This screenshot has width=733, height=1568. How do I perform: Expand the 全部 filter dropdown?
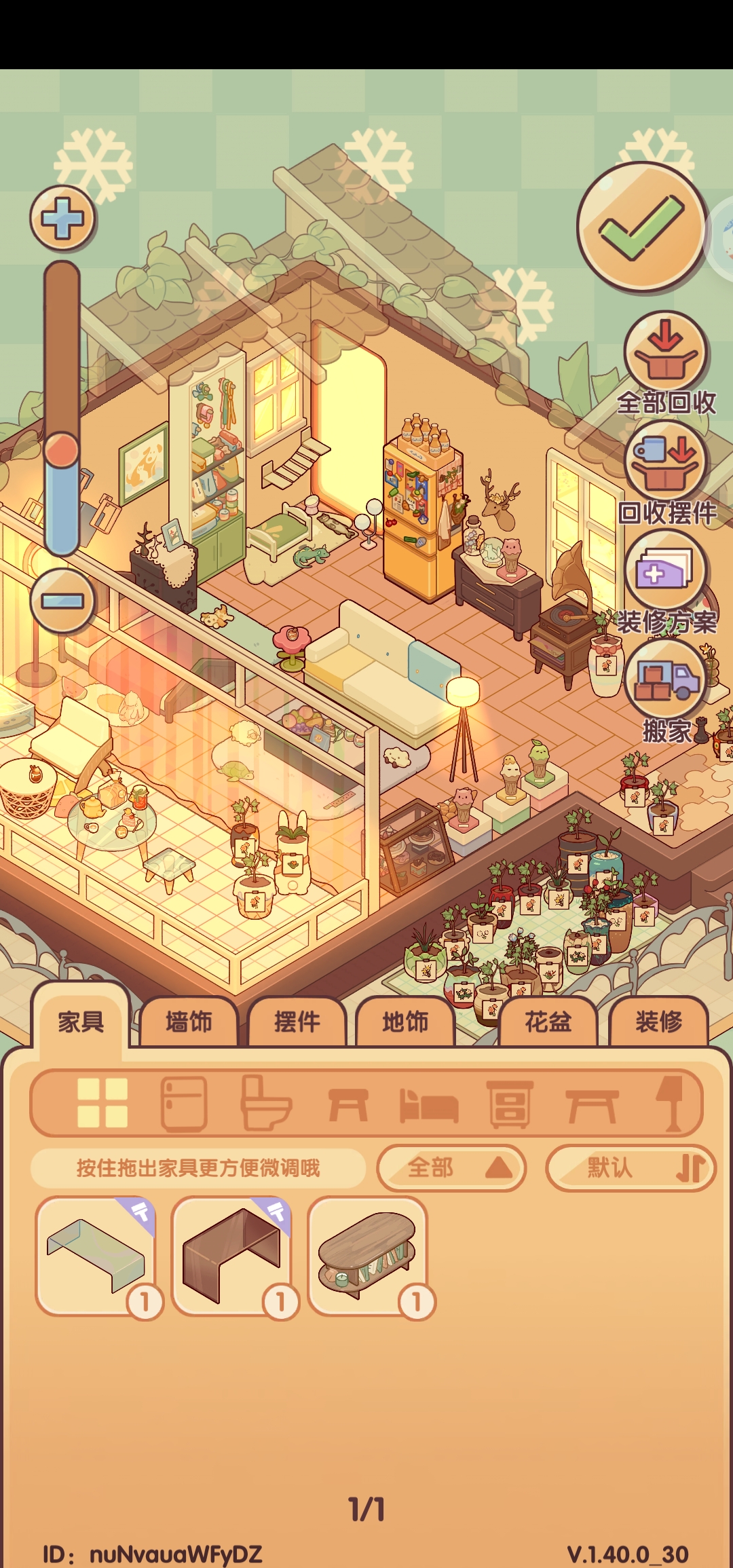[451, 1168]
